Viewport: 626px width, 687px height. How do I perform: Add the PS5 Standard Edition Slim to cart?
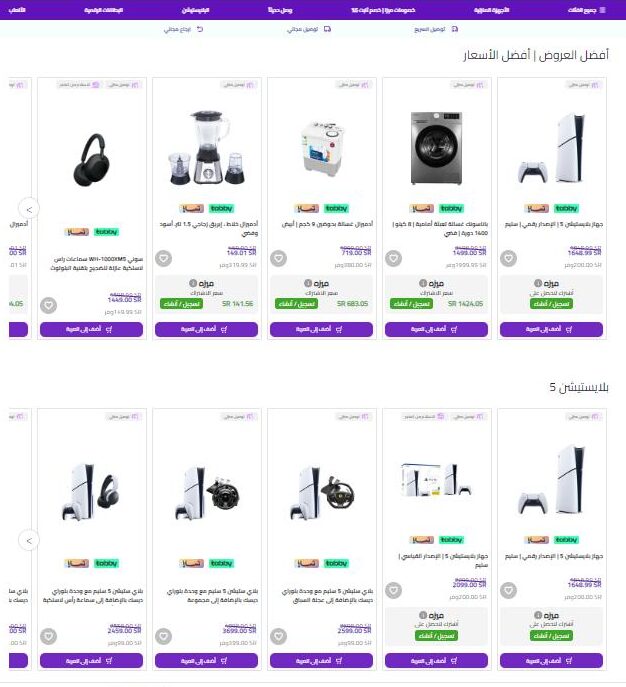pyautogui.click(x=436, y=660)
